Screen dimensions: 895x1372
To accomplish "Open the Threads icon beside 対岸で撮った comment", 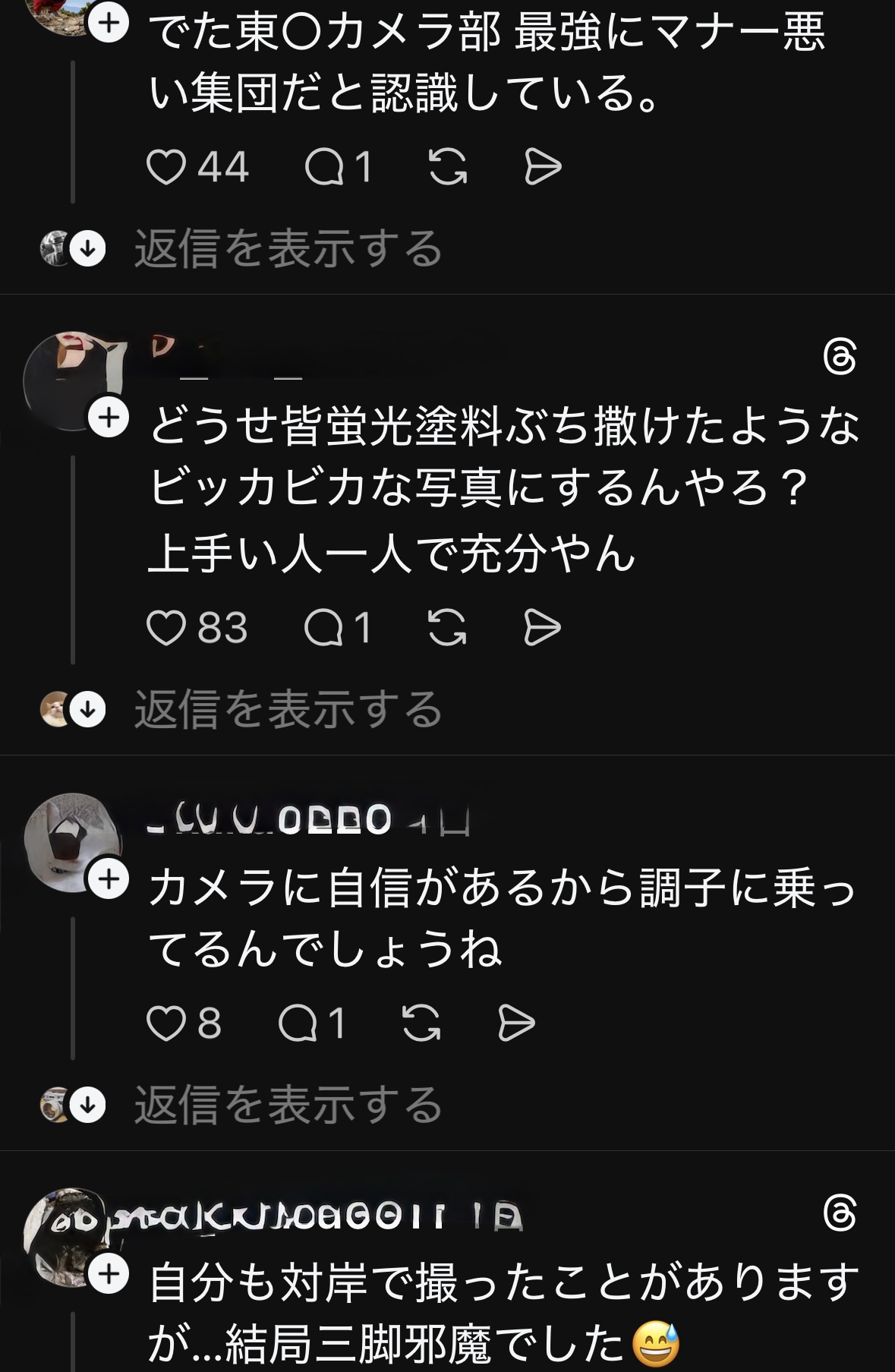I will click(x=840, y=1214).
